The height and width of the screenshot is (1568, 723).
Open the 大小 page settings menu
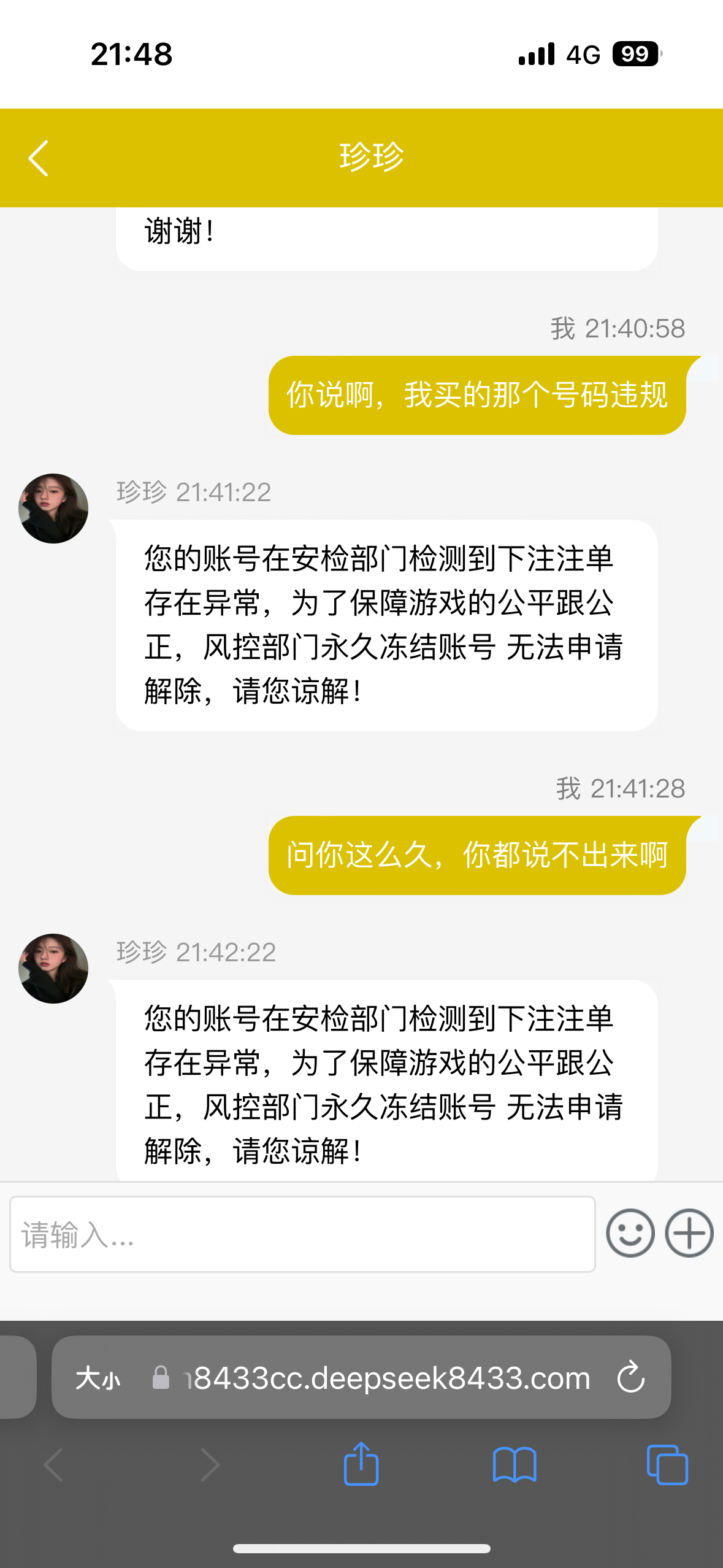[98, 1378]
